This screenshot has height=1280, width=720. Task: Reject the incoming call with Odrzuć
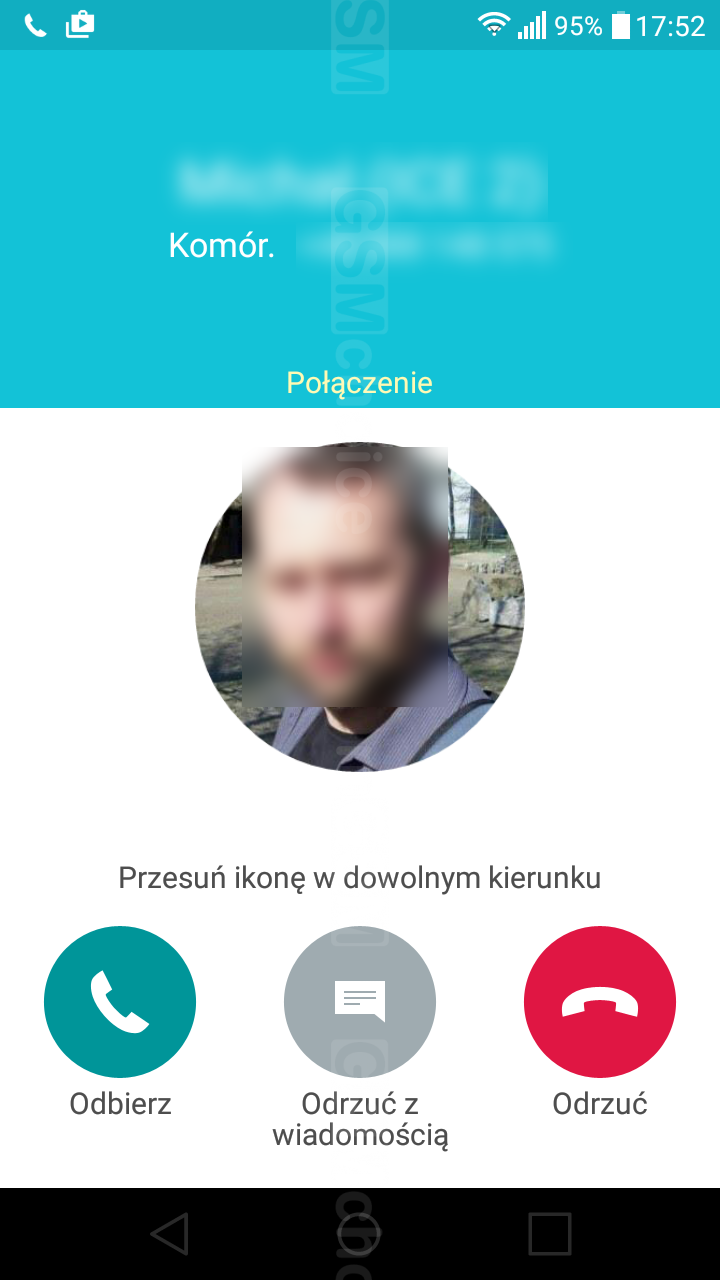(600, 1002)
